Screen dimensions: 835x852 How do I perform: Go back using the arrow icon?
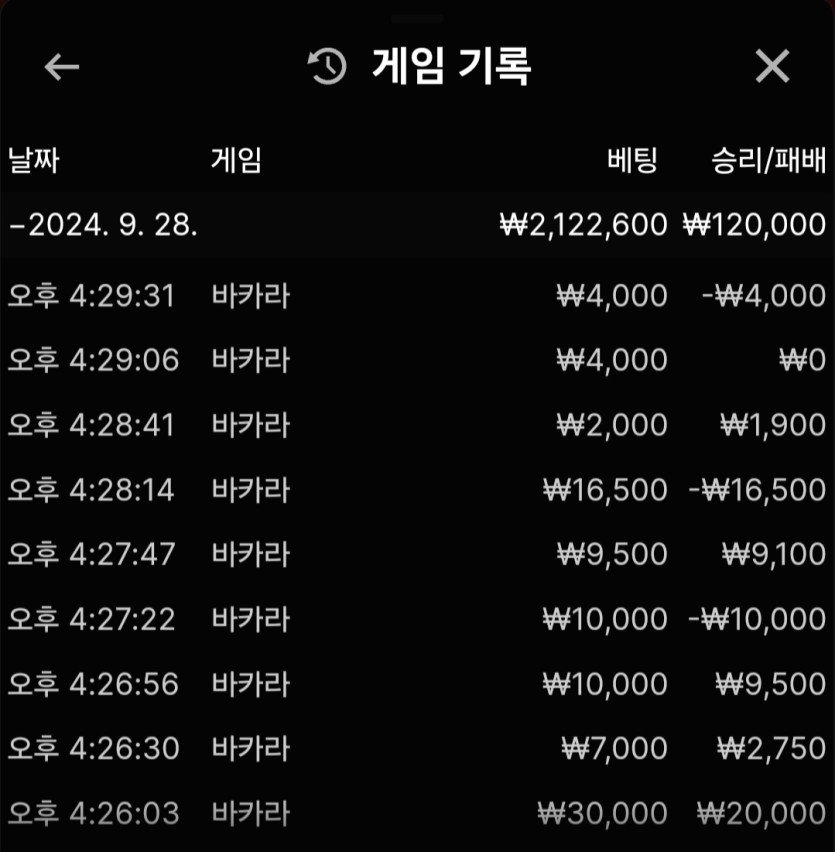pos(62,67)
